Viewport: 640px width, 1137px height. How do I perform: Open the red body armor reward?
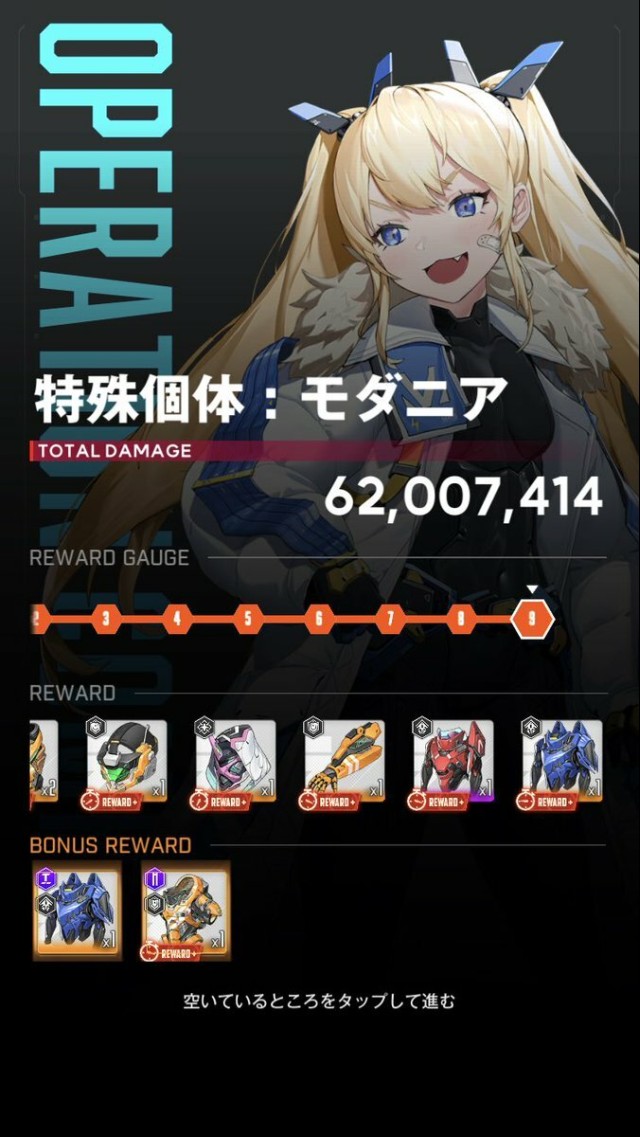453,762
